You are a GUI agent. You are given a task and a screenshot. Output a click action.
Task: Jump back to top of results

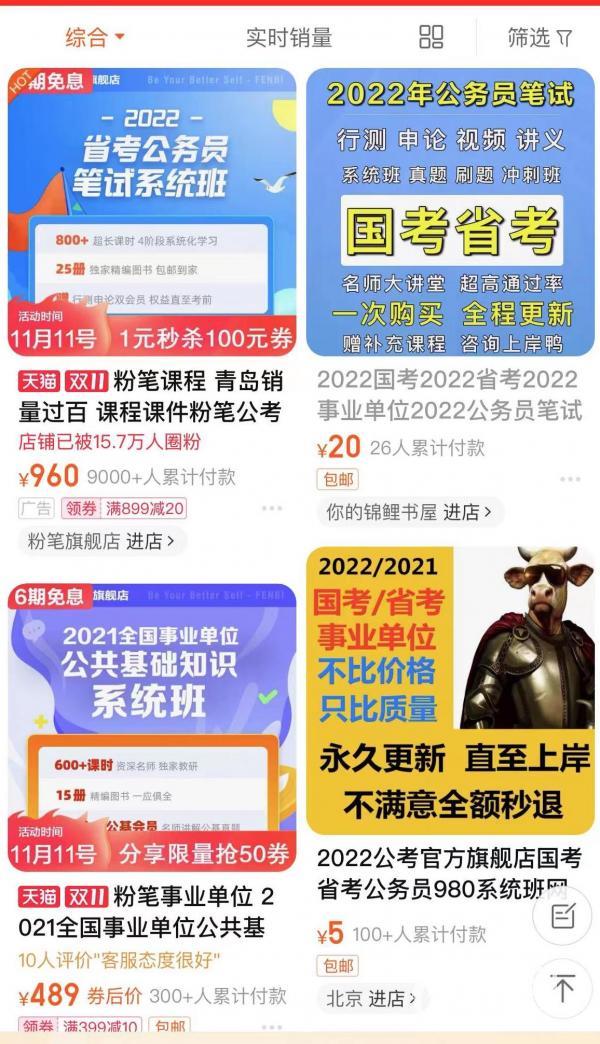562,988
